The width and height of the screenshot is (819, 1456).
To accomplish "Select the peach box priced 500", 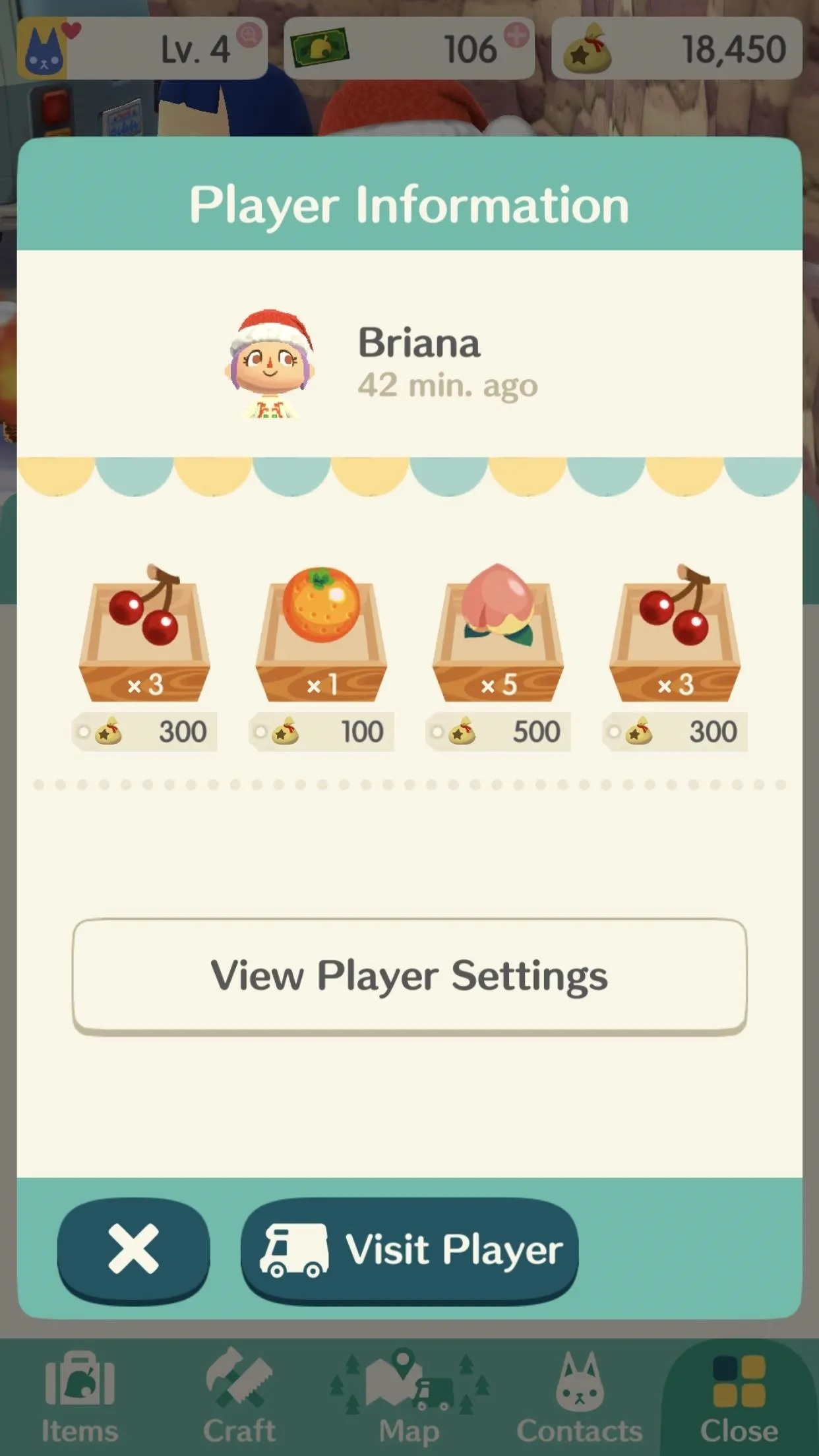I will (x=499, y=657).
